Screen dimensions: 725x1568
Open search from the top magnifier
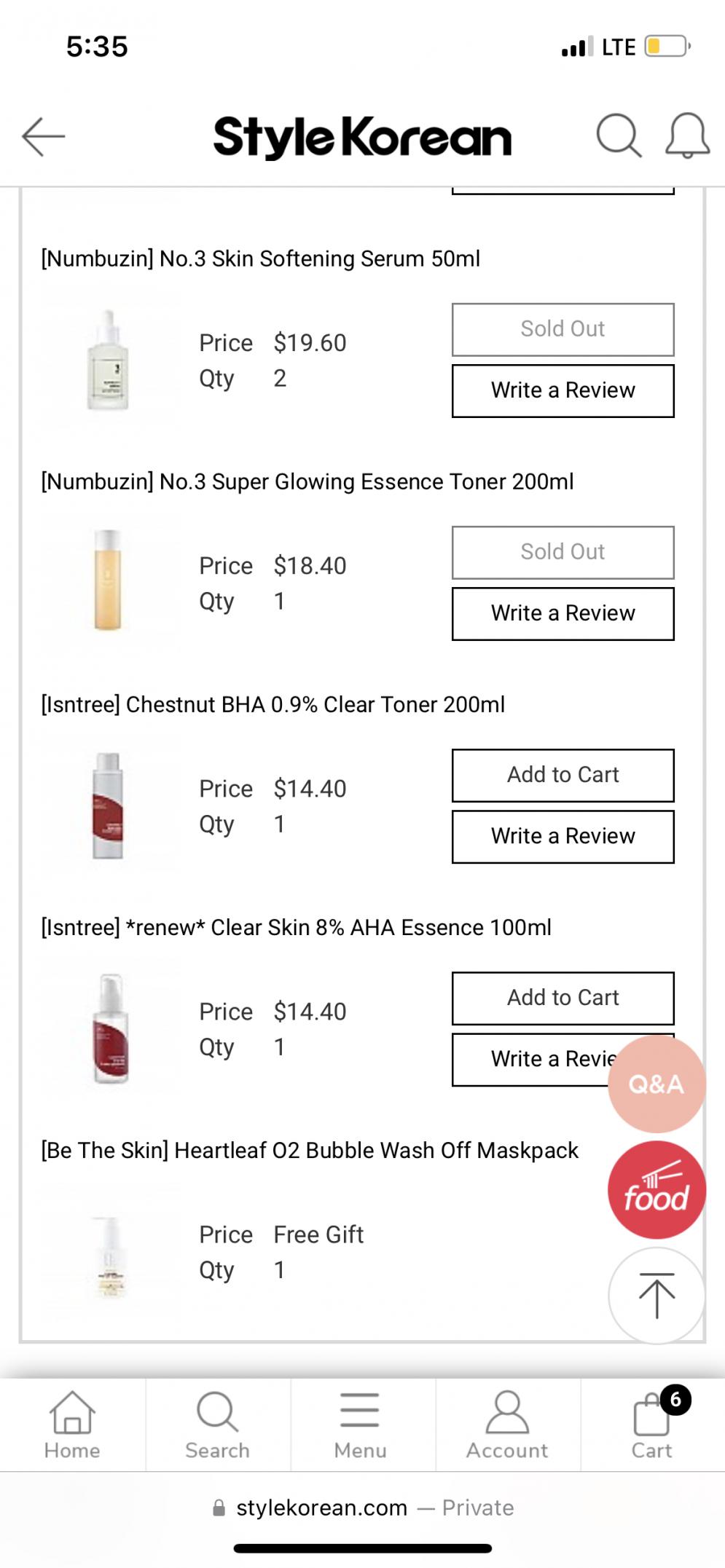pos(618,135)
